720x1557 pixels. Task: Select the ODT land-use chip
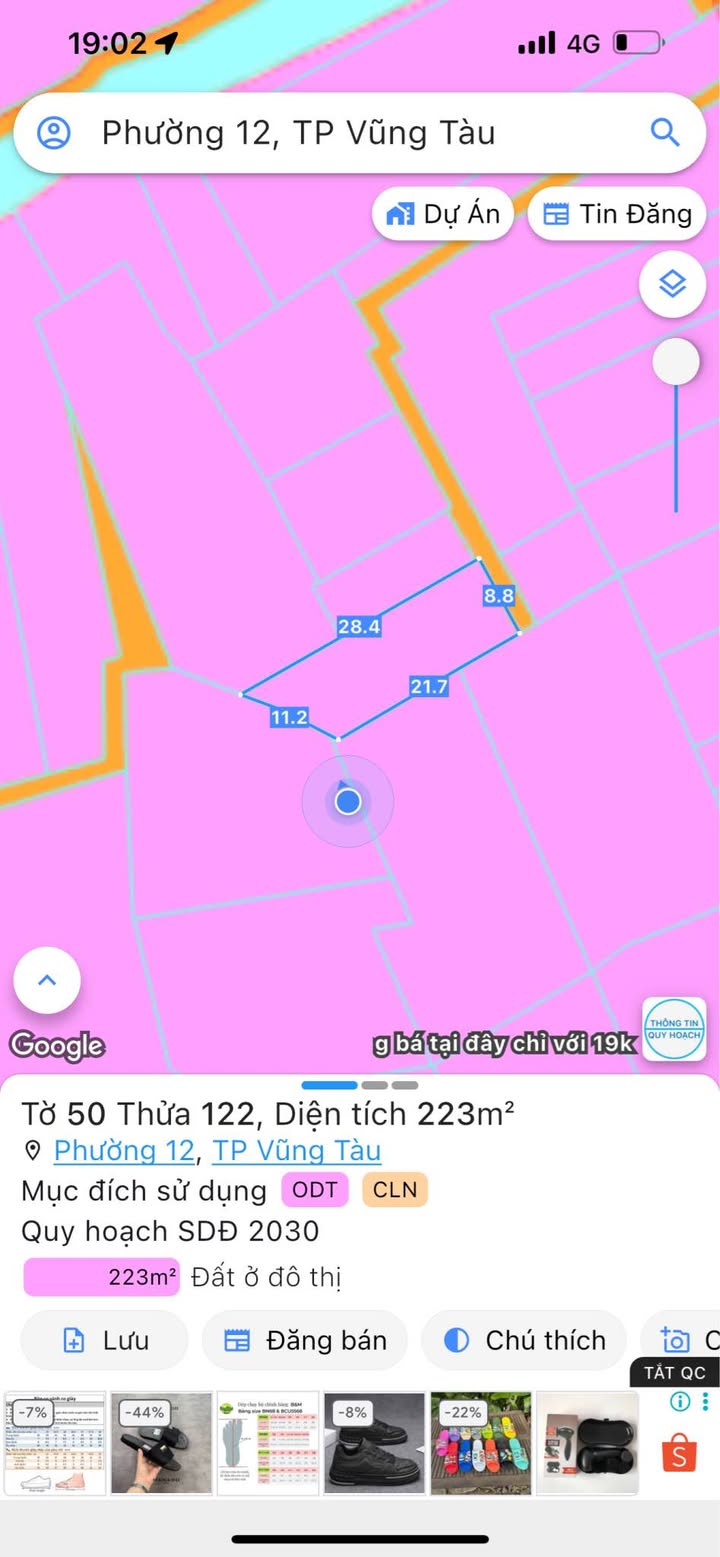[315, 1190]
